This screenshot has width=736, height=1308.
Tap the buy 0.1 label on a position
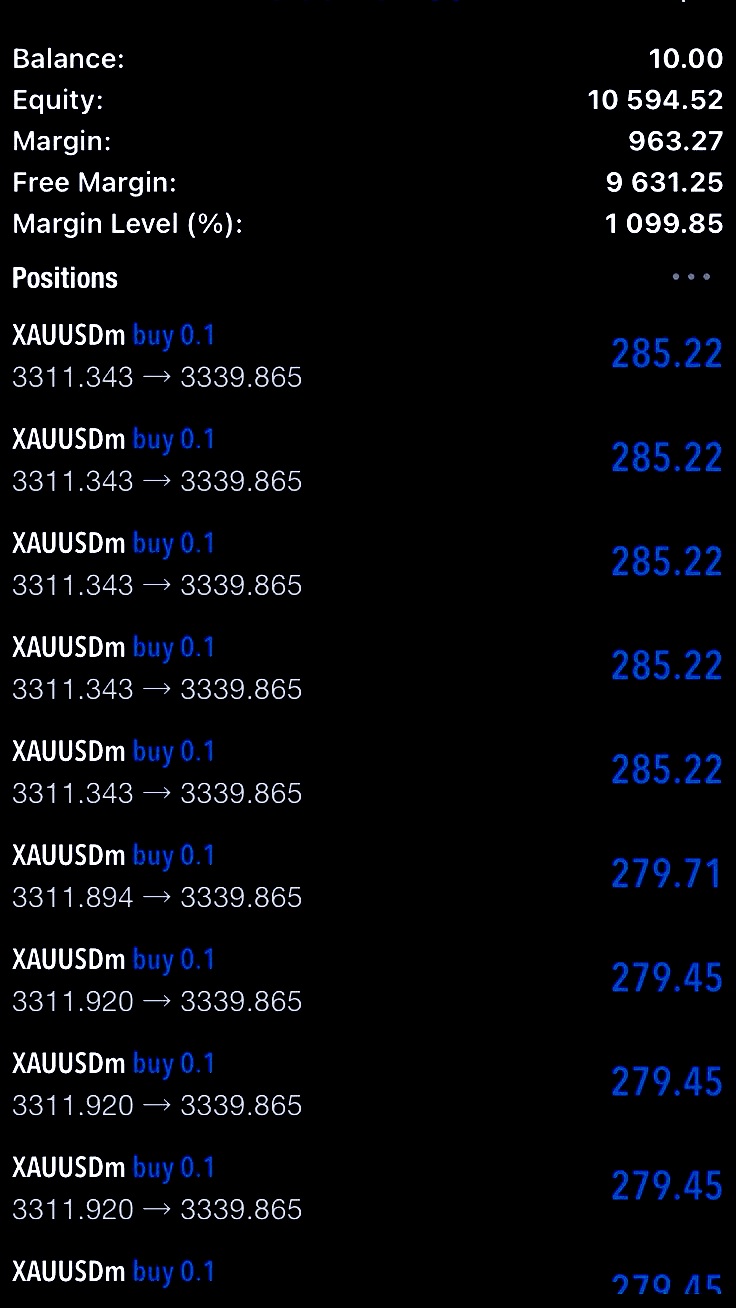coord(172,335)
